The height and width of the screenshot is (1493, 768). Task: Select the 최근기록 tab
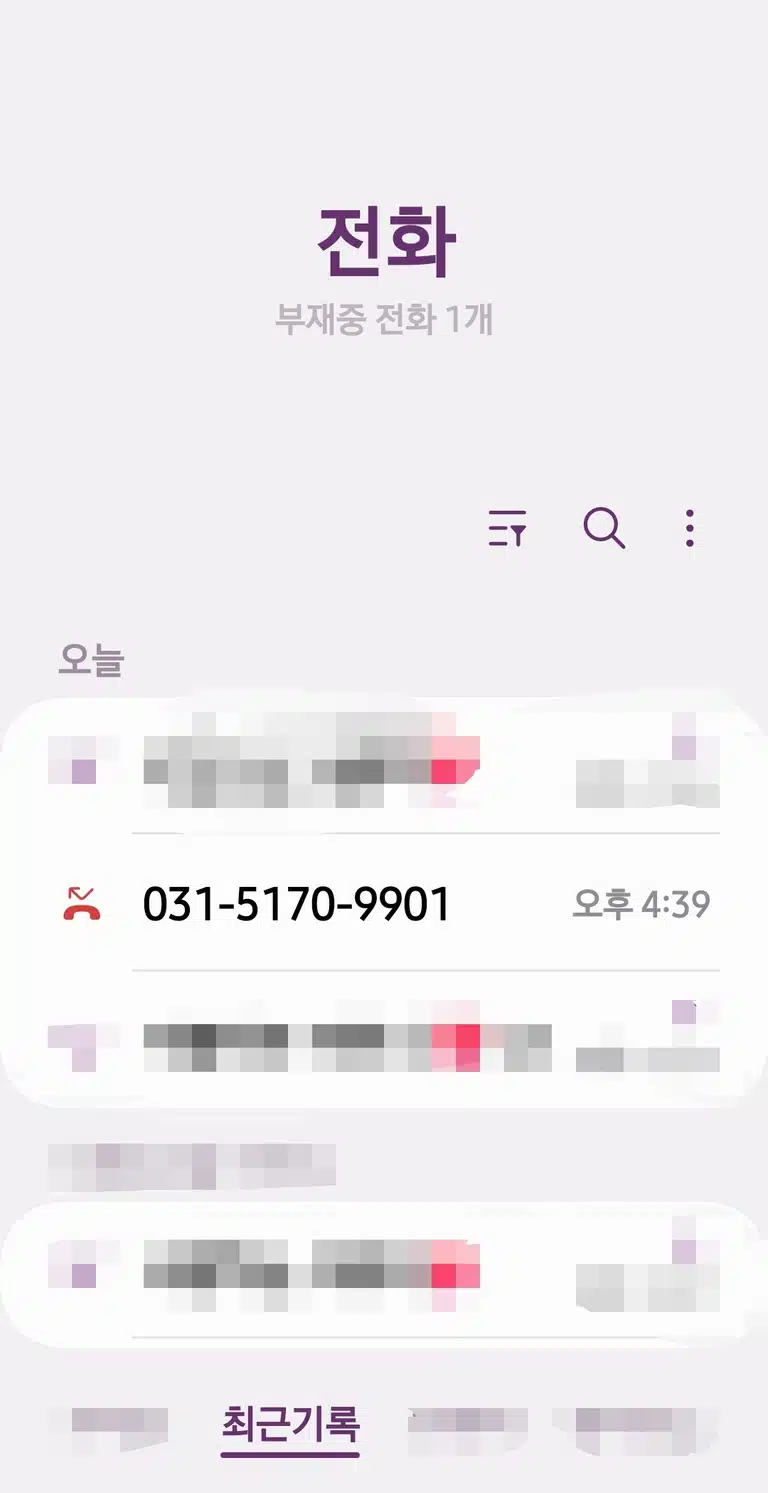[x=290, y=1424]
